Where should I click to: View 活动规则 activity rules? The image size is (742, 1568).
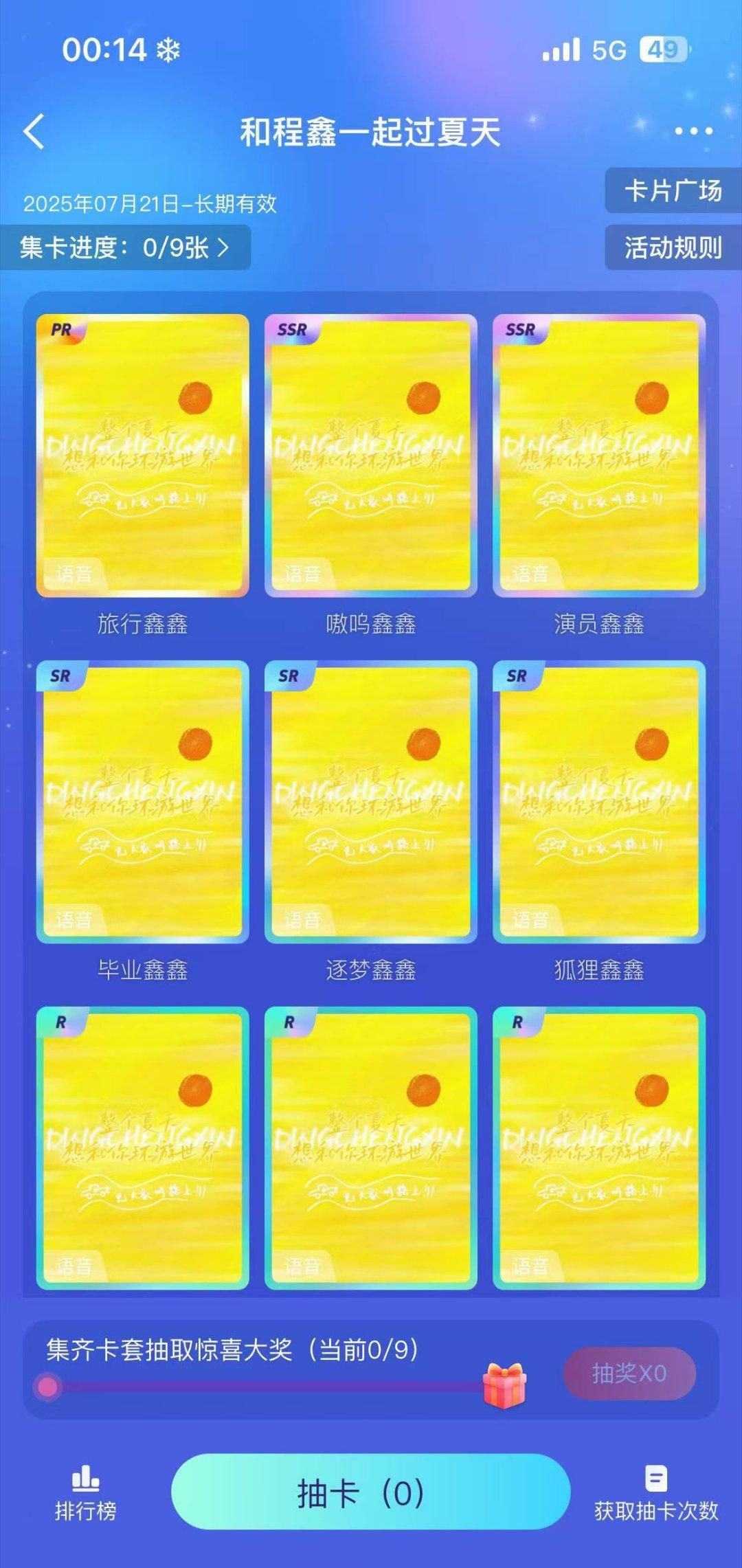coord(673,247)
